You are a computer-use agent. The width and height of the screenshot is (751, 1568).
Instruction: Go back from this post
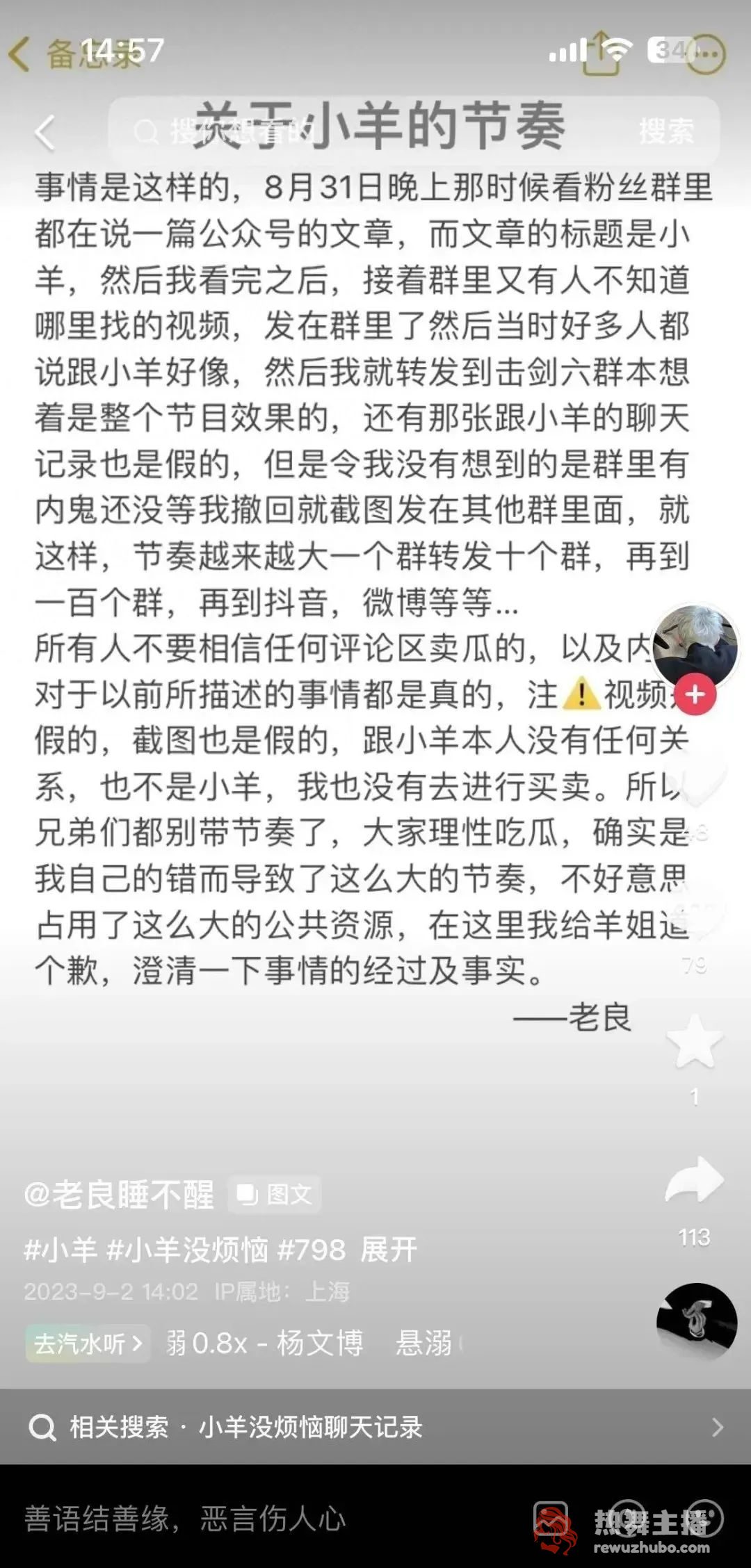pos(45,133)
